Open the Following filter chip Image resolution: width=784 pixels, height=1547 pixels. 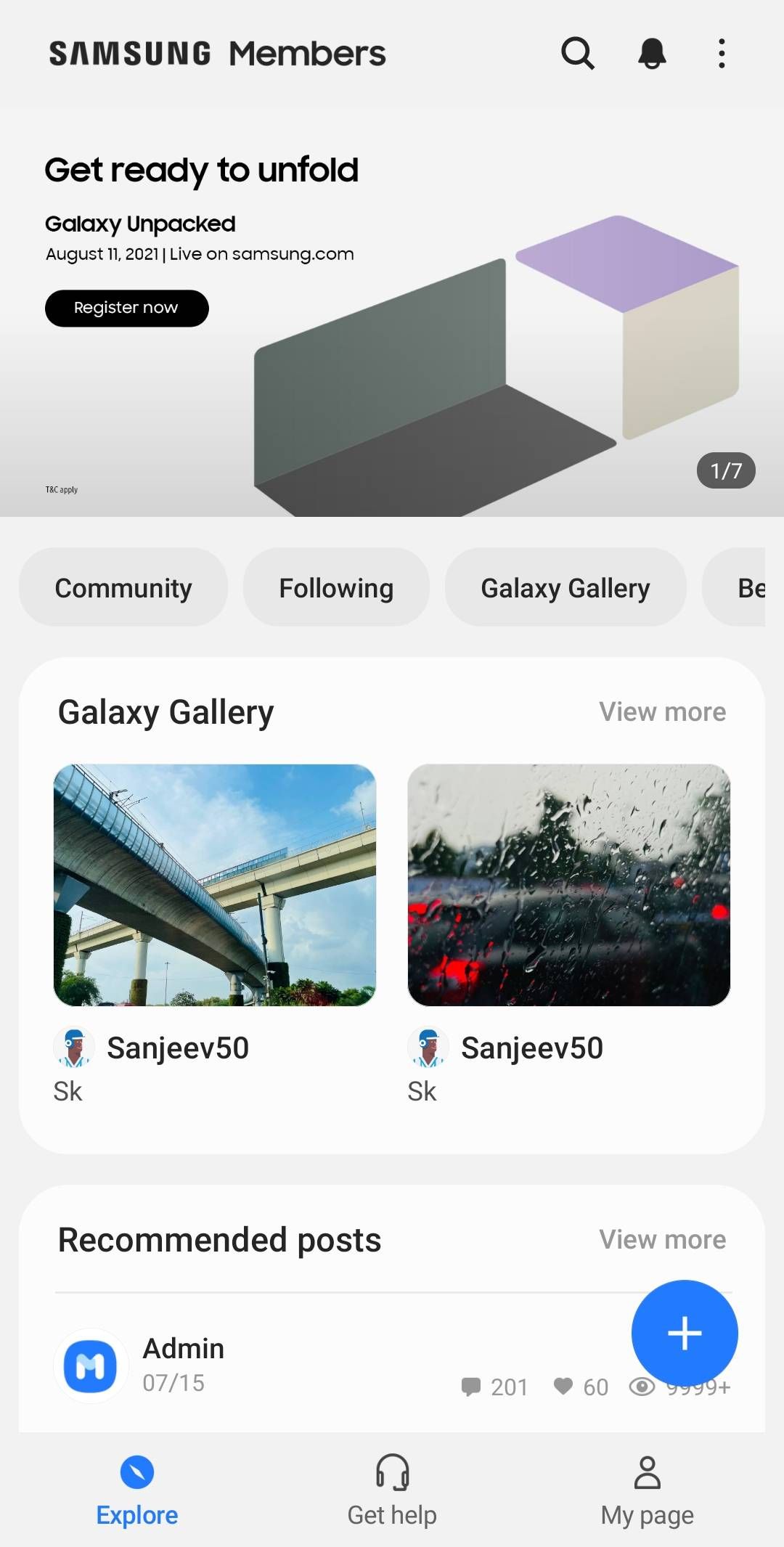click(335, 587)
